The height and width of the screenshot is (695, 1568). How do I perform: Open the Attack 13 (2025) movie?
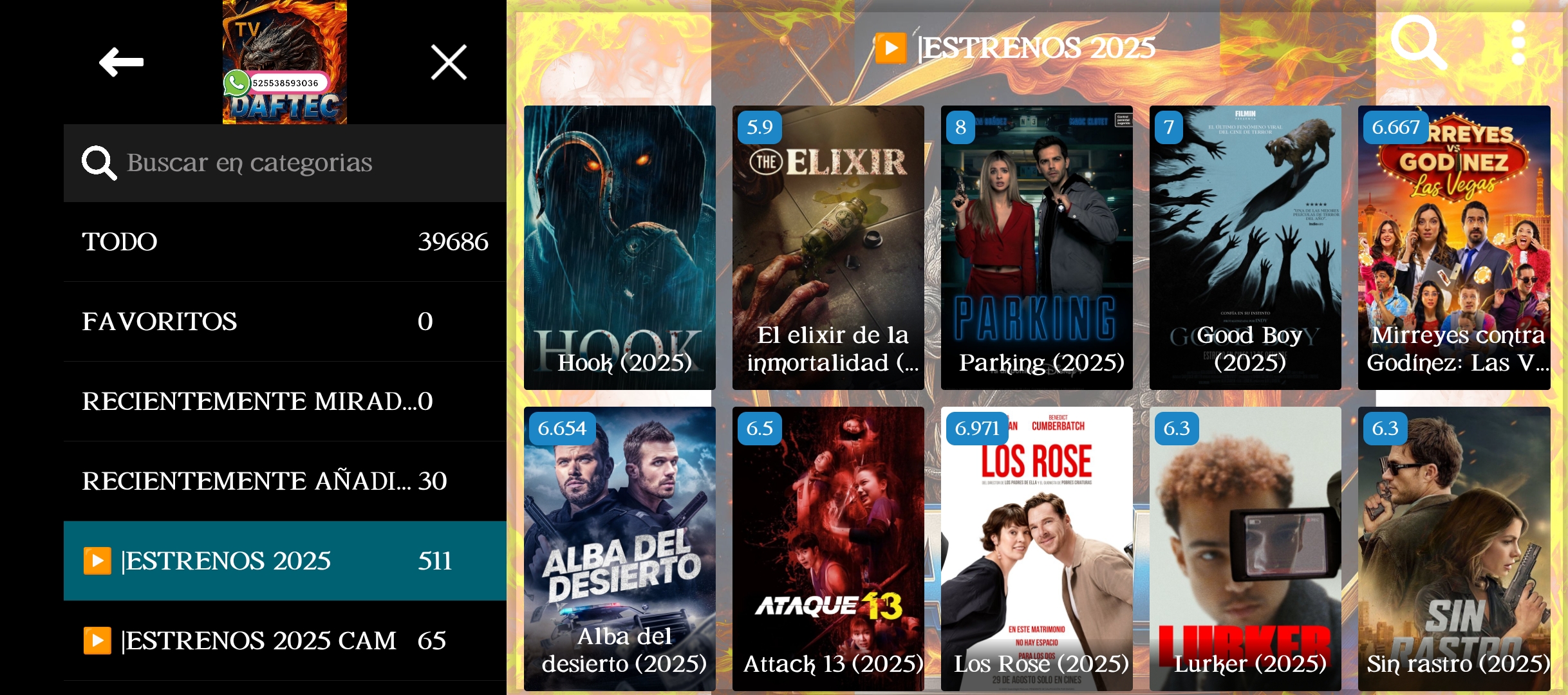click(x=828, y=548)
